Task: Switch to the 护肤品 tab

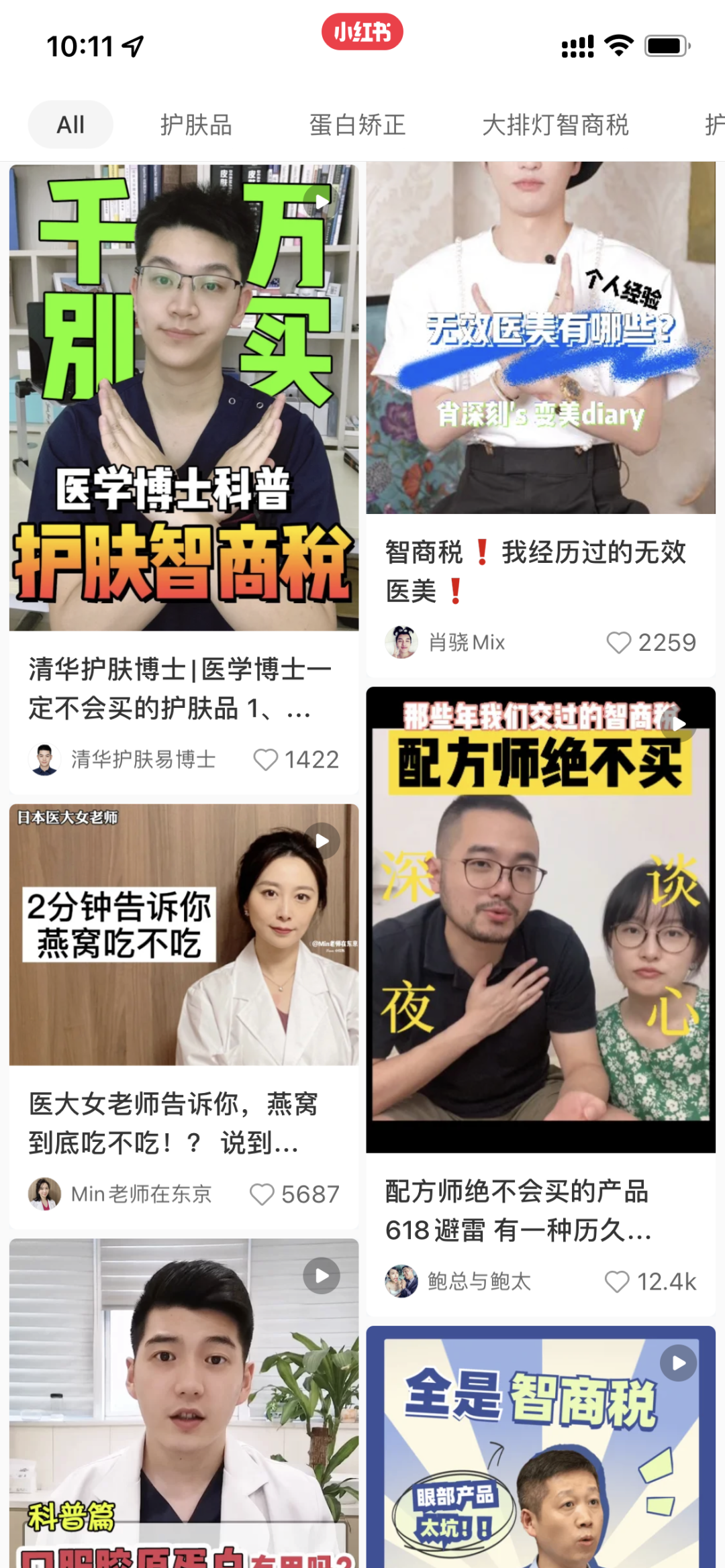Action: point(196,125)
